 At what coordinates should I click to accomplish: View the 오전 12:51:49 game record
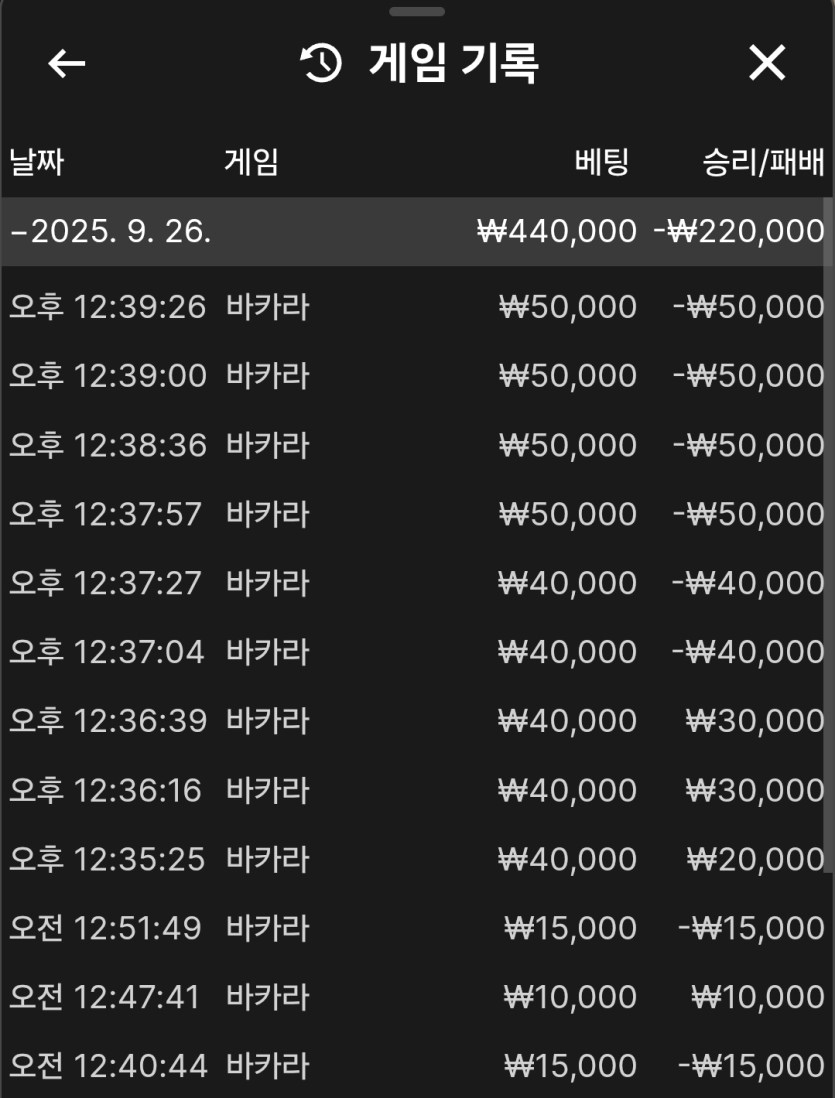tap(415, 928)
